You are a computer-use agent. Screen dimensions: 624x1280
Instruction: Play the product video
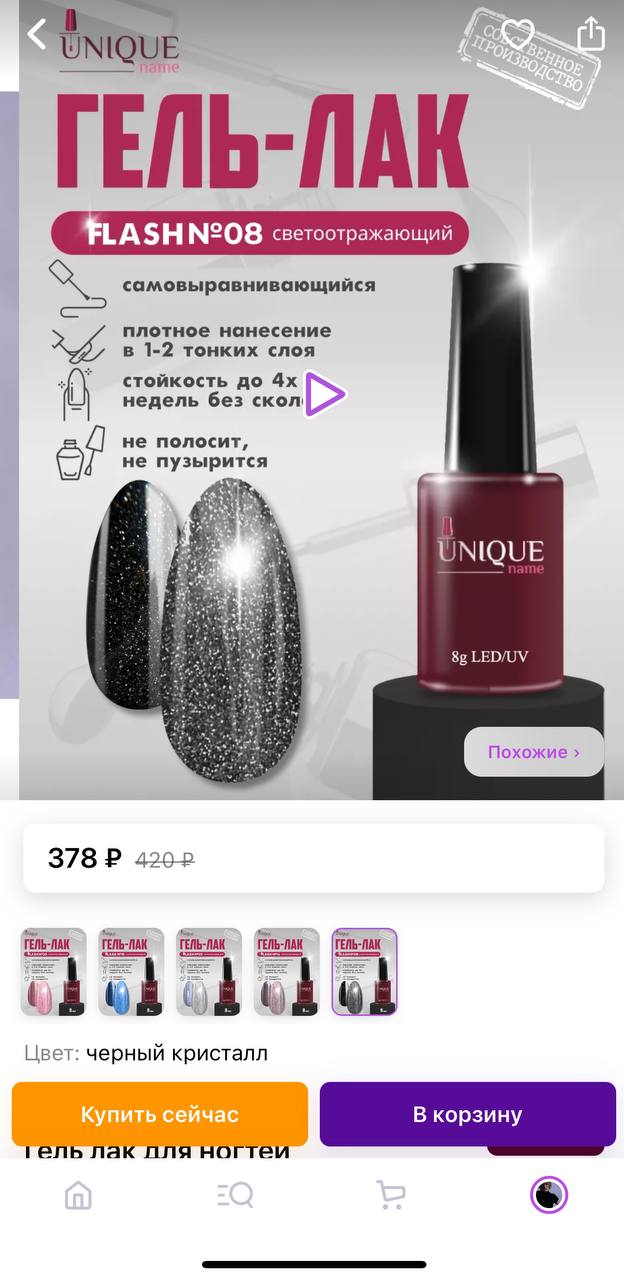pyautogui.click(x=324, y=395)
